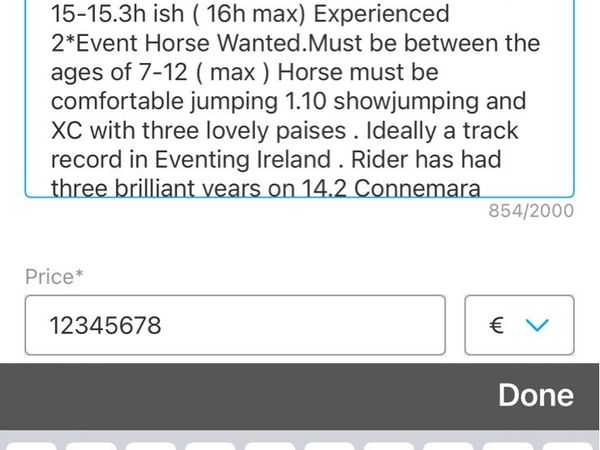Tap the description text area
Image resolution: width=600 pixels, height=450 pixels.
click(x=298, y=100)
